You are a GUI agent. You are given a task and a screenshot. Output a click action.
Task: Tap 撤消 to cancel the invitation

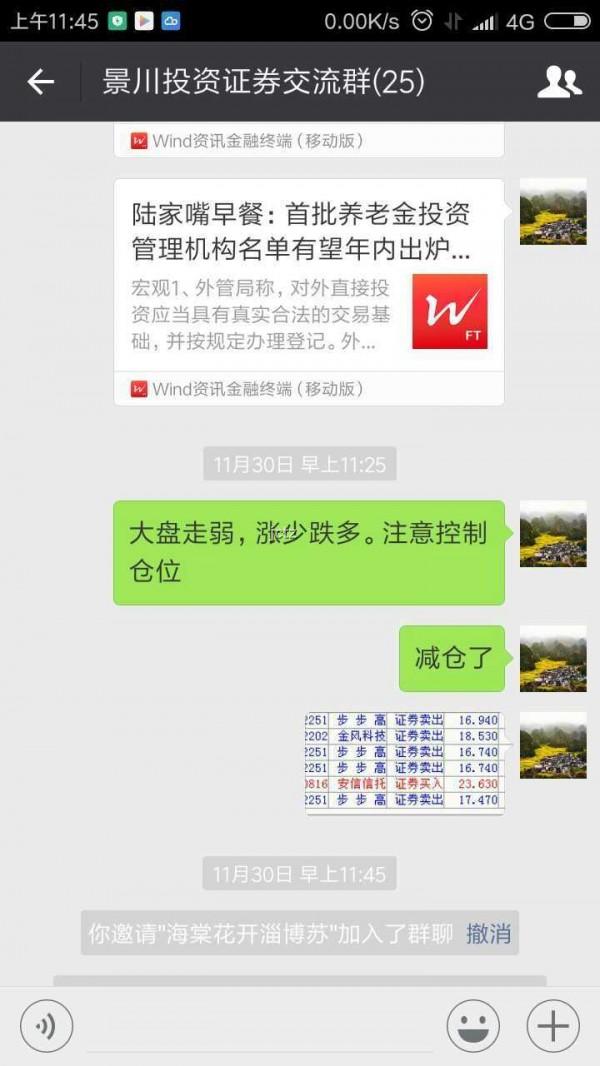click(488, 934)
